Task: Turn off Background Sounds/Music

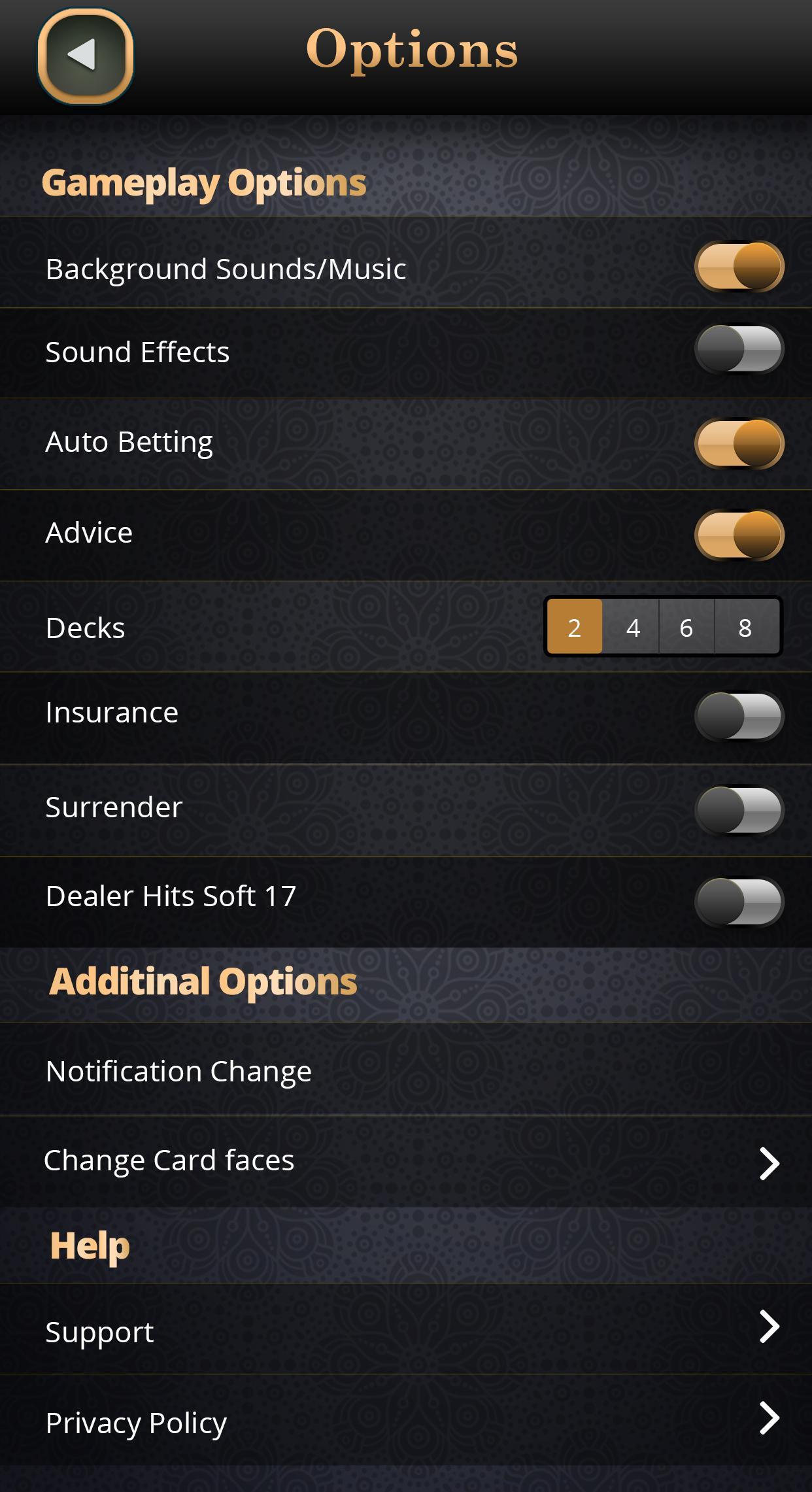Action: (739, 266)
